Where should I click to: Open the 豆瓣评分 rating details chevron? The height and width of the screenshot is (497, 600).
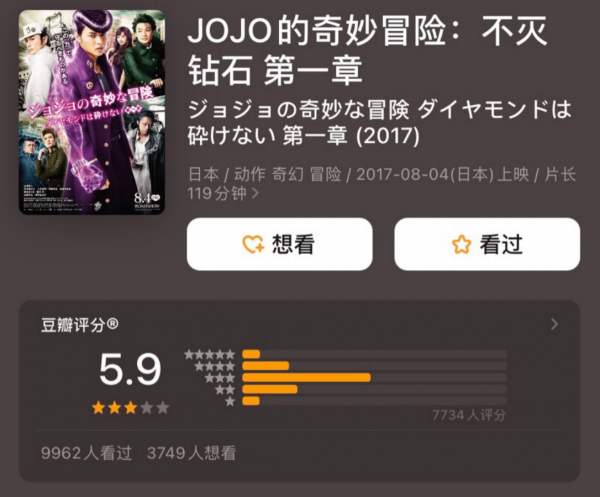coord(555,324)
